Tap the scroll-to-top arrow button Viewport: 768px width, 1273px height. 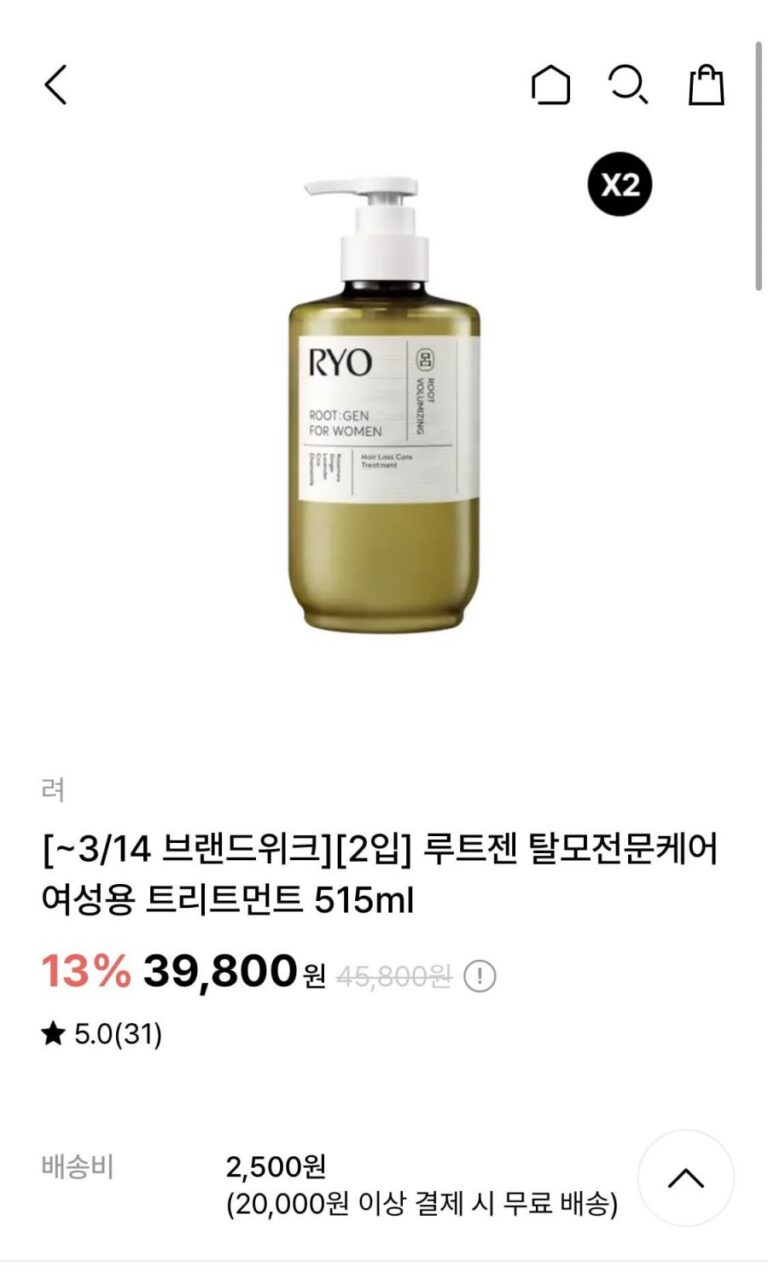pos(685,1178)
